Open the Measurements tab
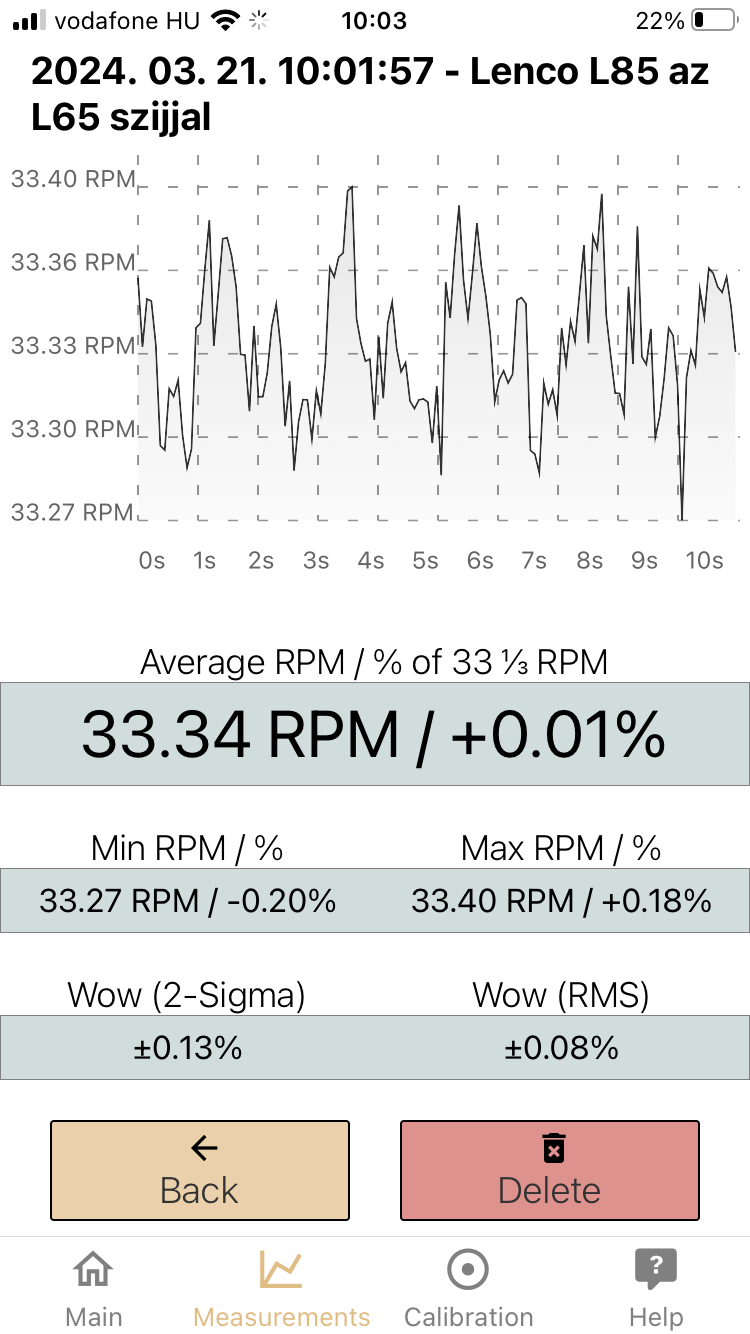 tap(281, 1289)
